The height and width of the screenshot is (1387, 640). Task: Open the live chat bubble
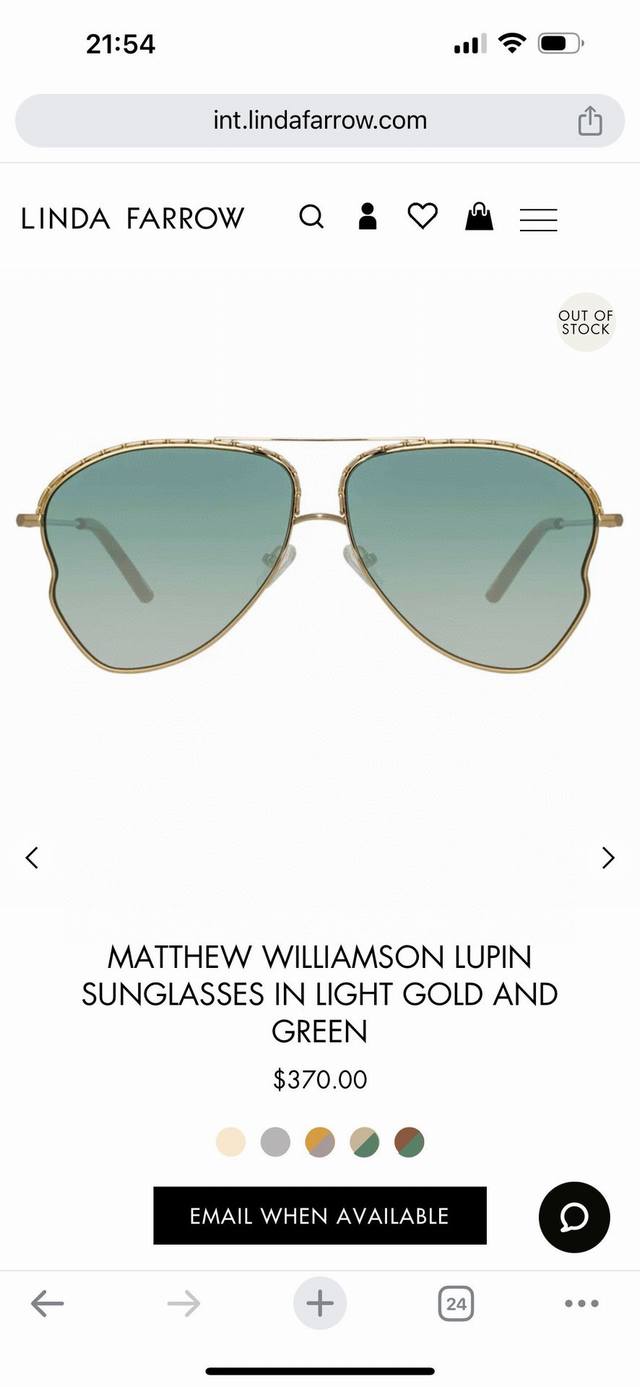click(574, 1217)
